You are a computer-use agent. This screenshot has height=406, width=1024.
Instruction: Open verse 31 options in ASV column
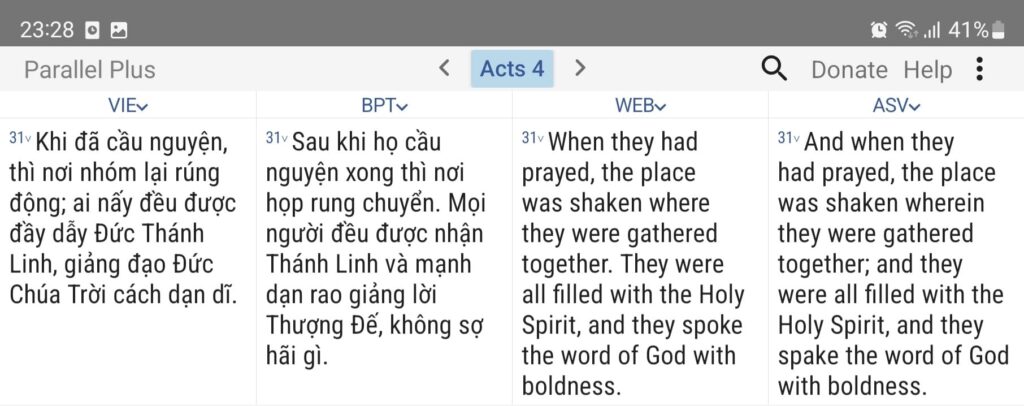pos(788,138)
